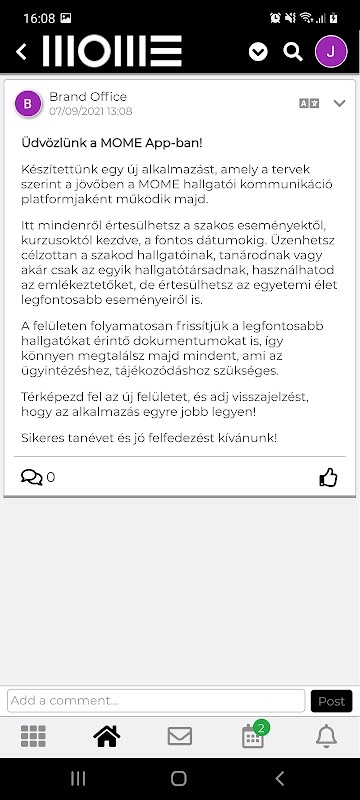Tap the Post button
This screenshot has height=800, width=360.
331,701
